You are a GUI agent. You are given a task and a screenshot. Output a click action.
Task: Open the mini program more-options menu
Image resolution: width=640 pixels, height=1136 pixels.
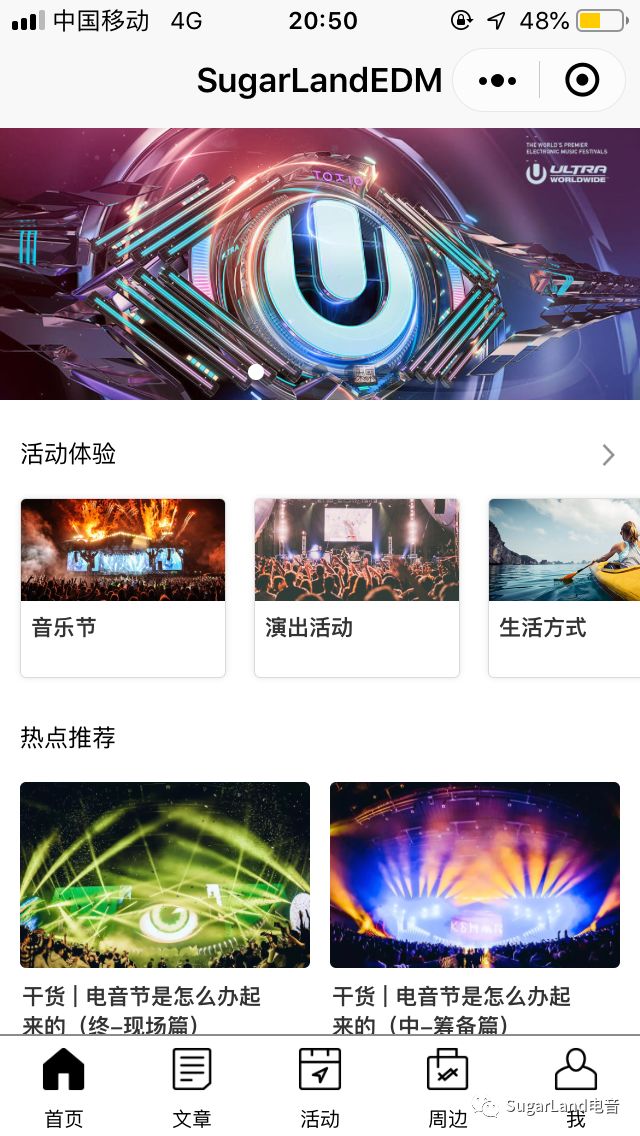[x=497, y=80]
